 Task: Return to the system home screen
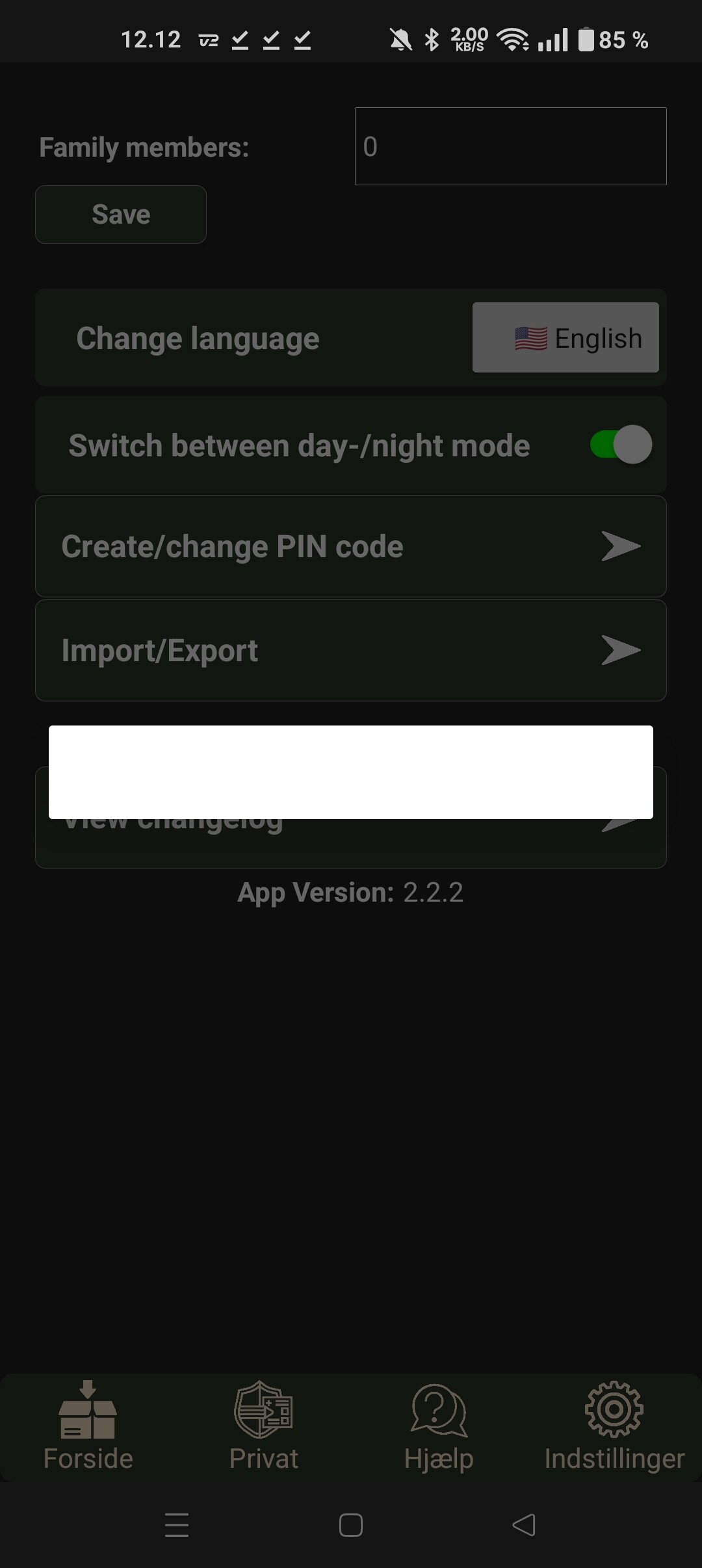(351, 1525)
